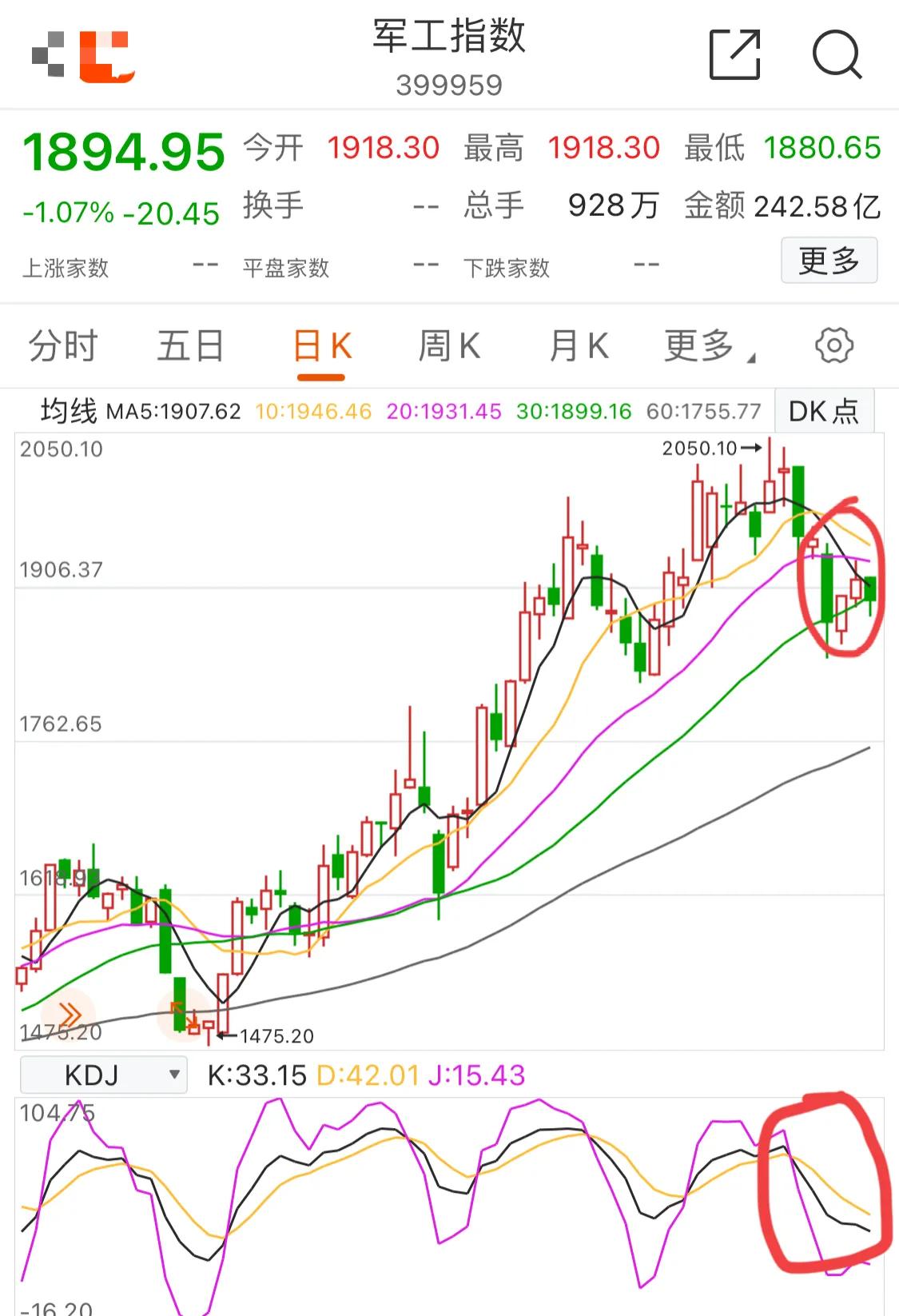Tap the orange double-chevron icon on the chart
Screen dimensions: 899x1316
click(70, 1012)
